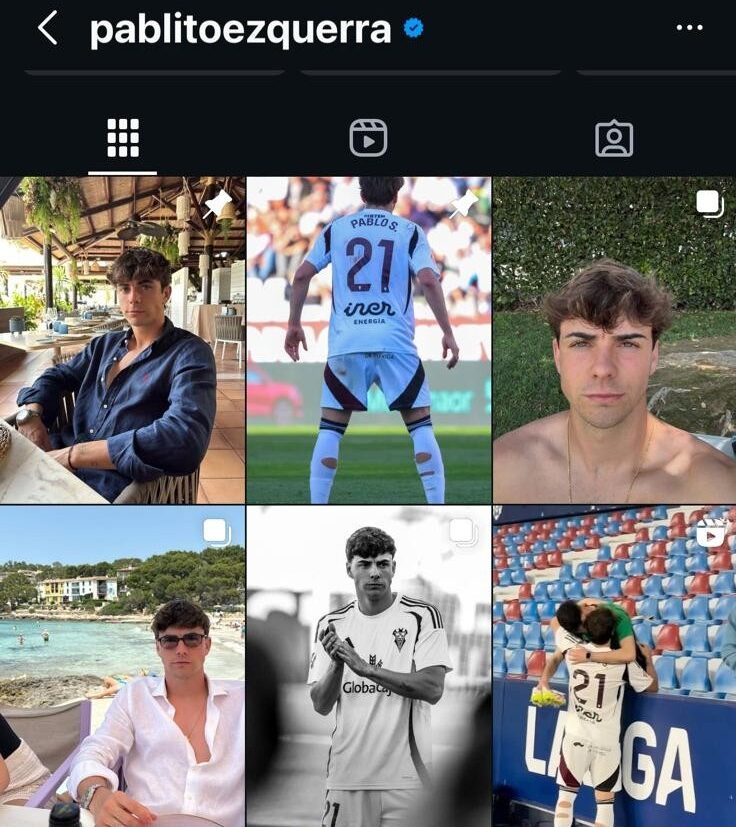Open the shirtless selfie carousel post
Image resolution: width=736 pixels, height=827 pixels.
click(614, 340)
